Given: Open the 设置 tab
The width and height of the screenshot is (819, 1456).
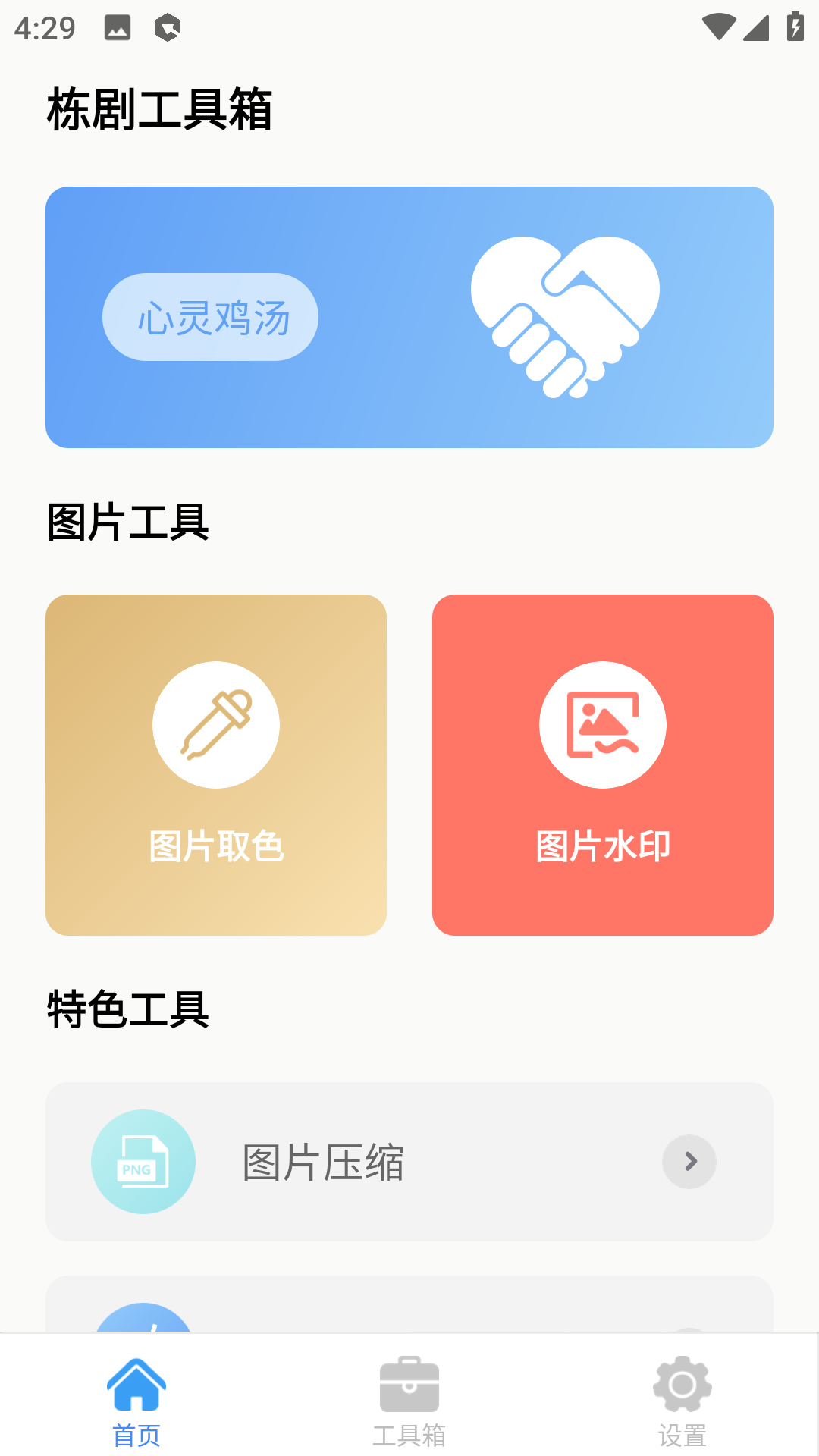Looking at the screenshot, I should pos(682,1403).
